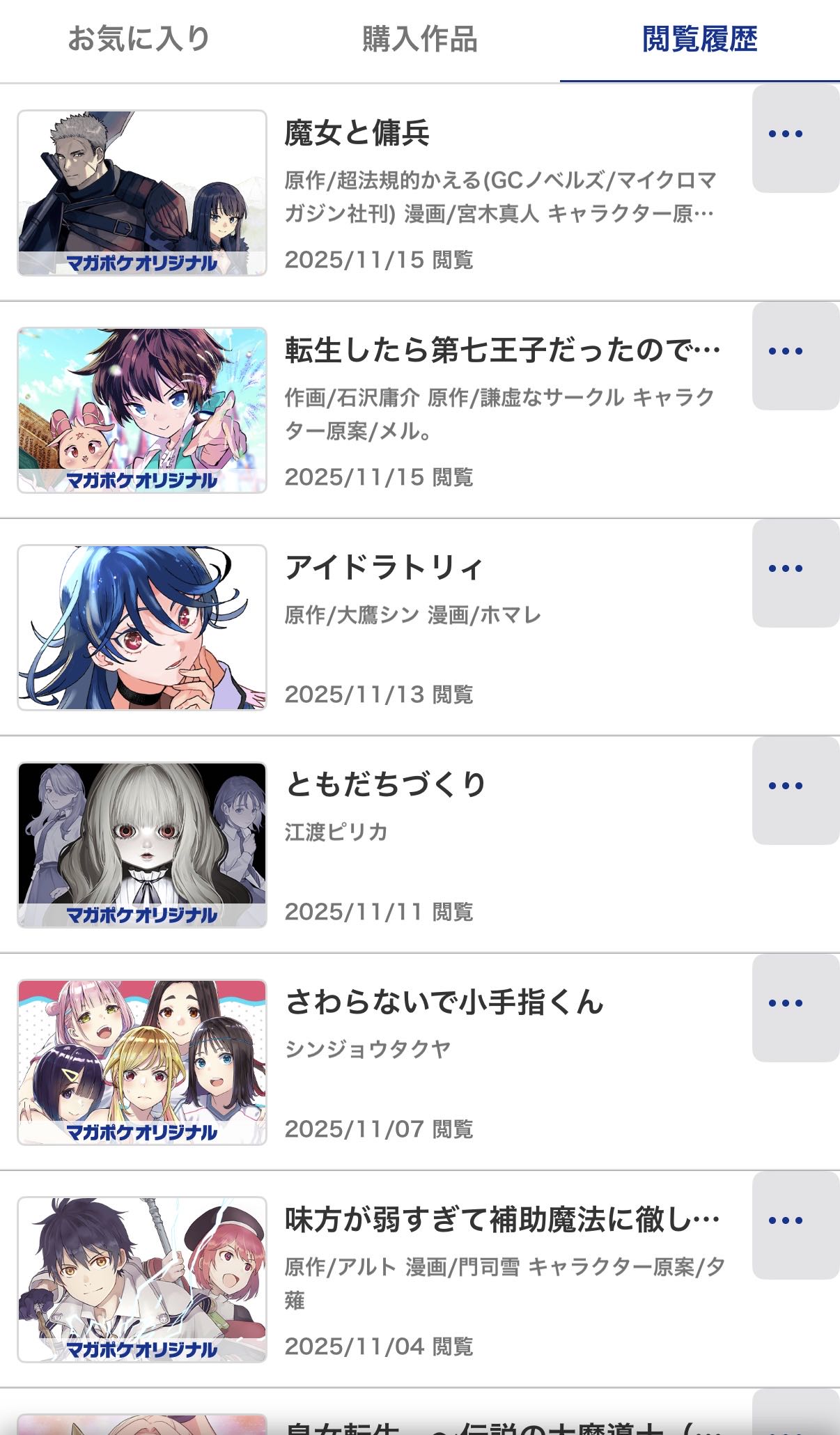Switch to the 購入作品 tab
The height and width of the screenshot is (1435, 840).
tap(420, 40)
